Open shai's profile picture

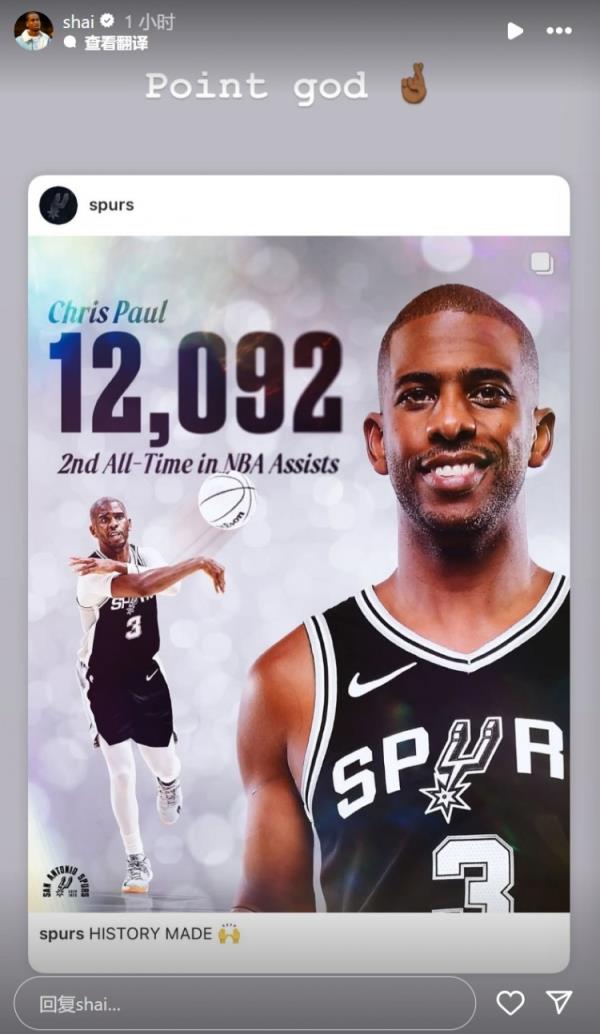(x=33, y=31)
